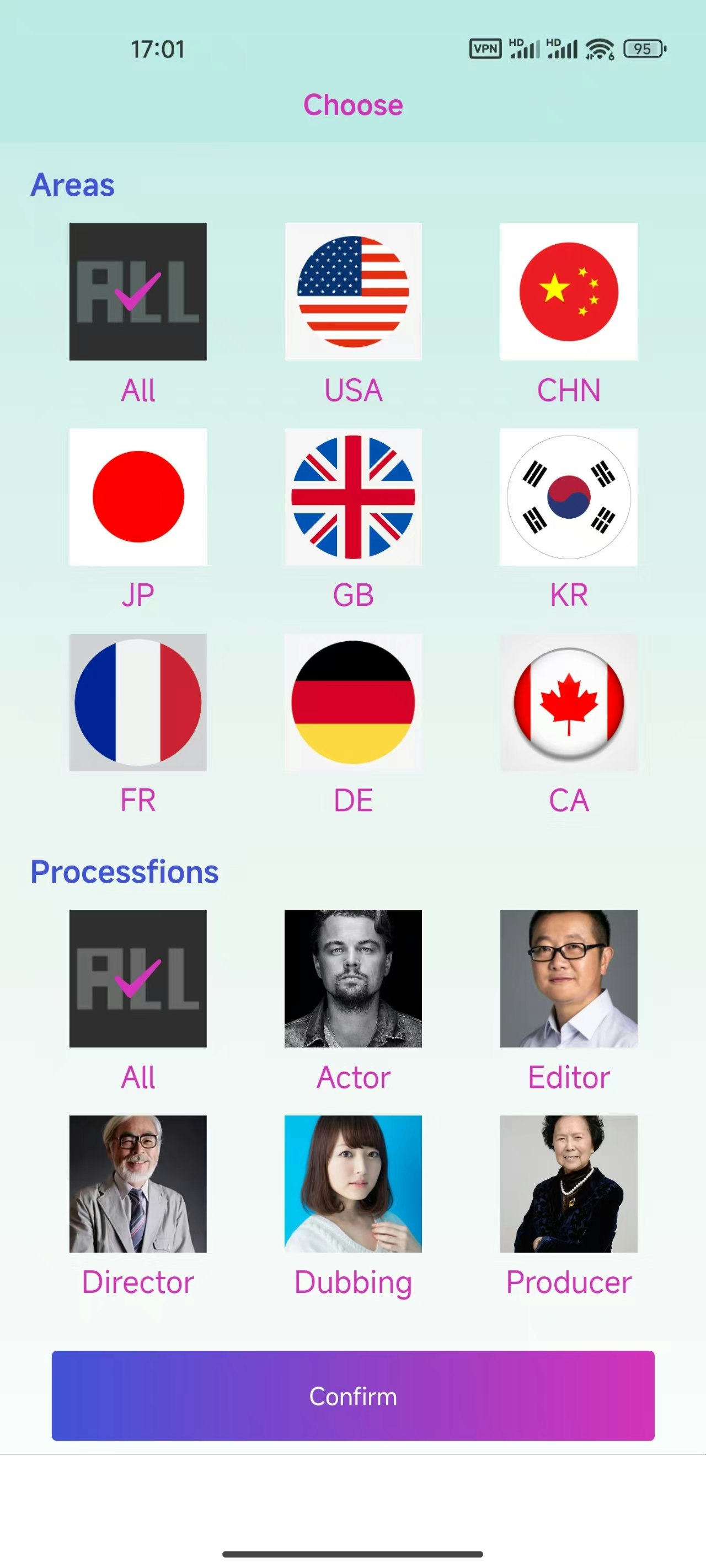
Task: Select the FR area
Action: [x=138, y=702]
